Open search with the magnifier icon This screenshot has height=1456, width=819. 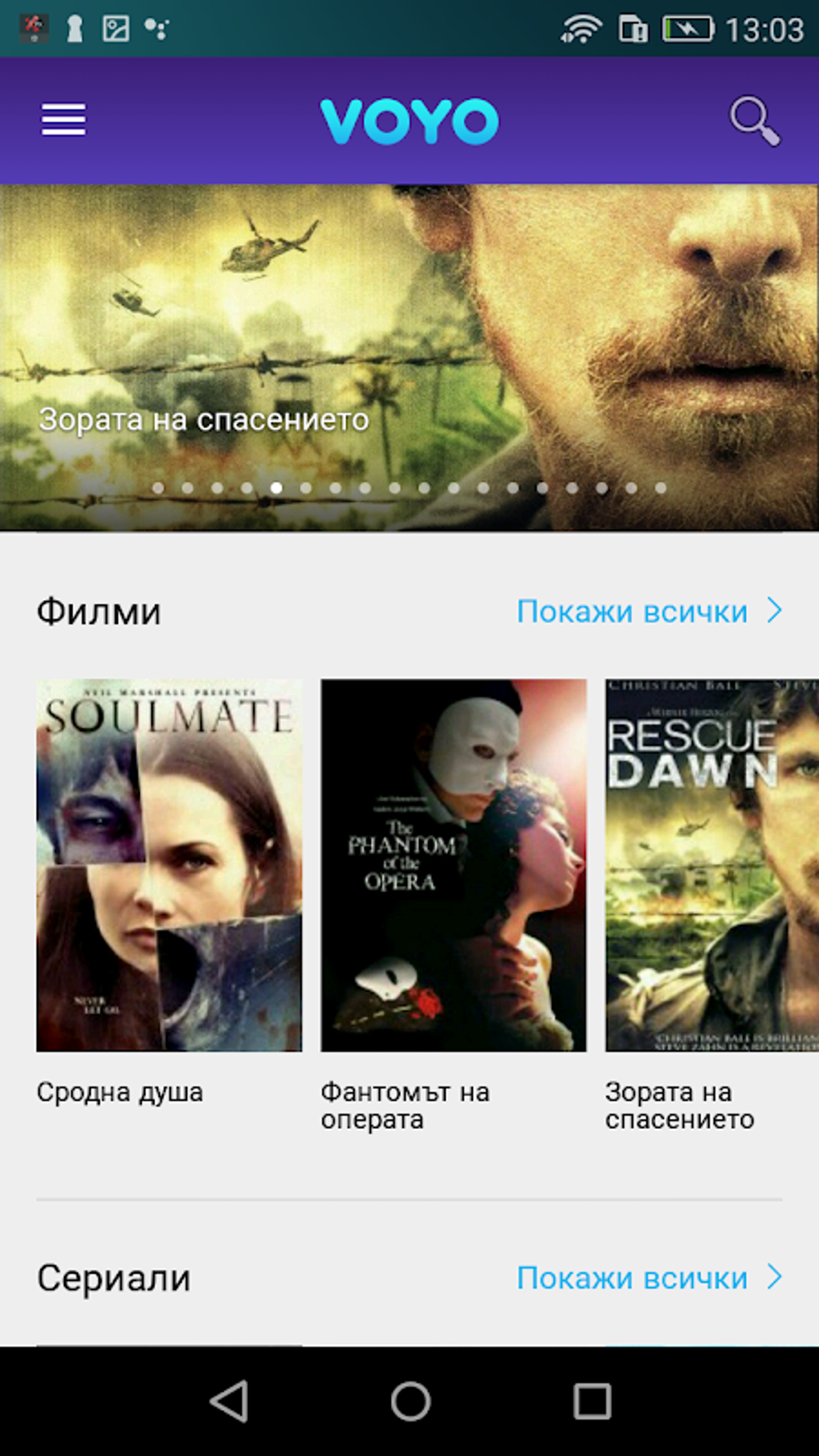pyautogui.click(x=755, y=120)
